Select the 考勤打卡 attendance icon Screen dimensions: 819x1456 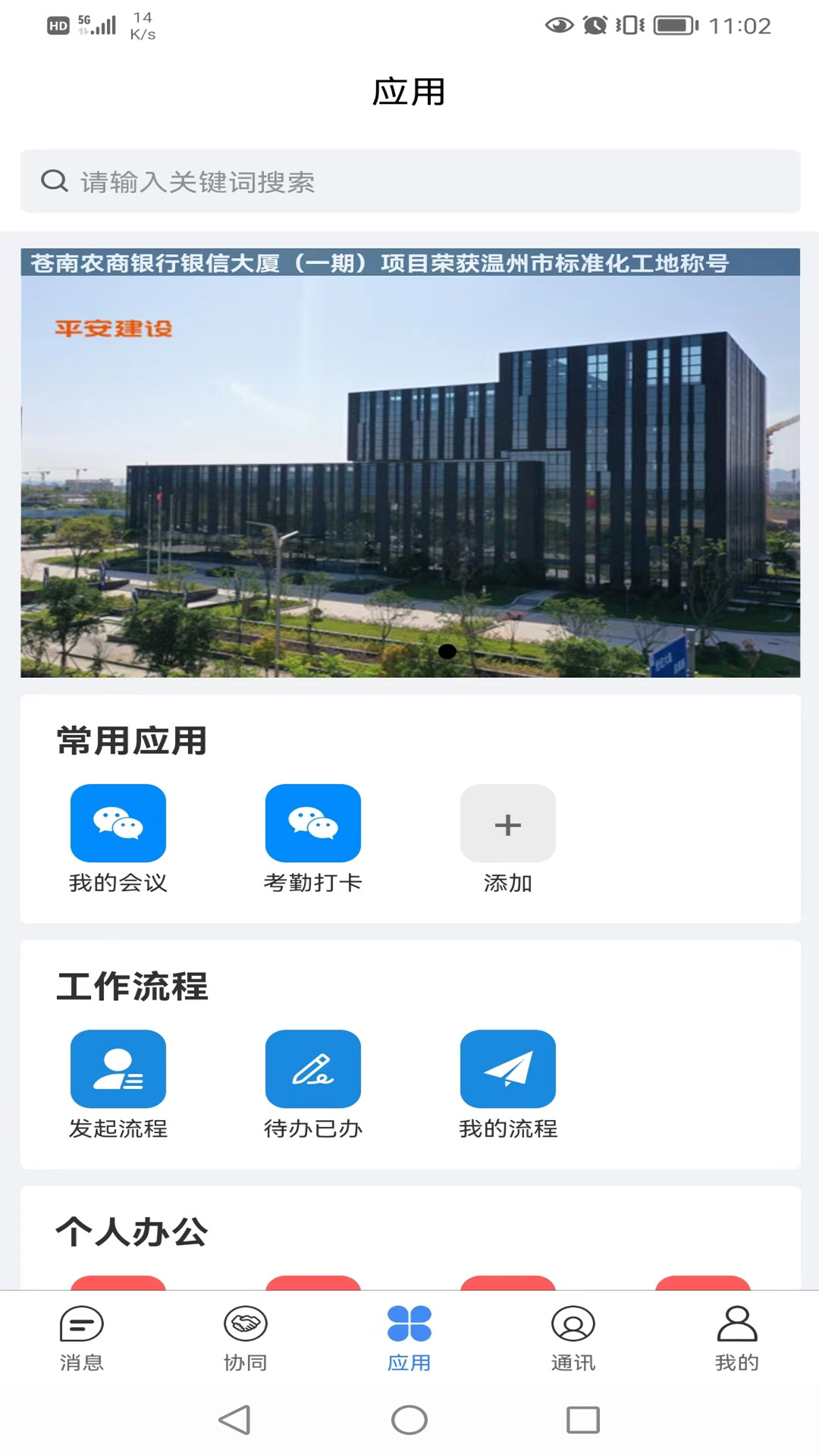coord(312,823)
